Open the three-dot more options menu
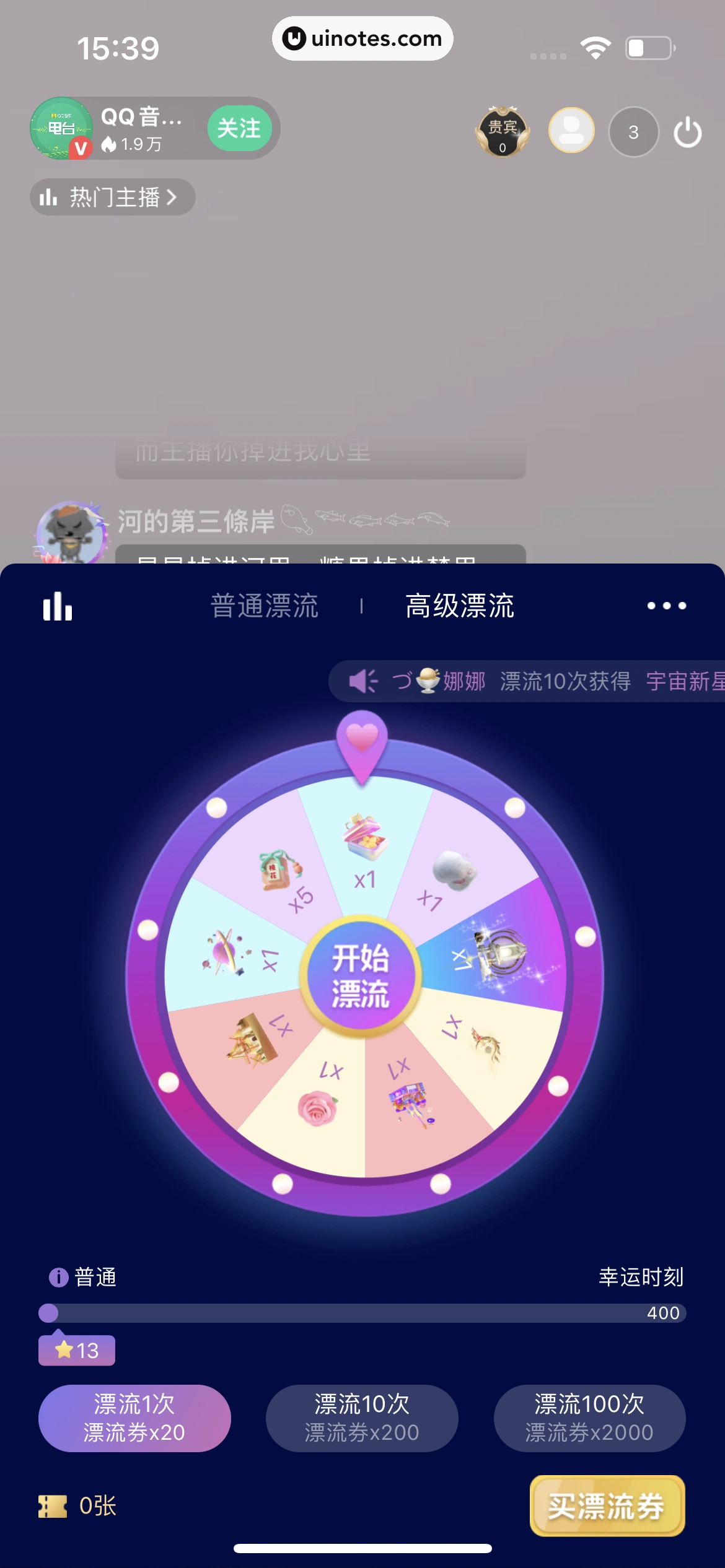The image size is (725, 1568). 666,607
